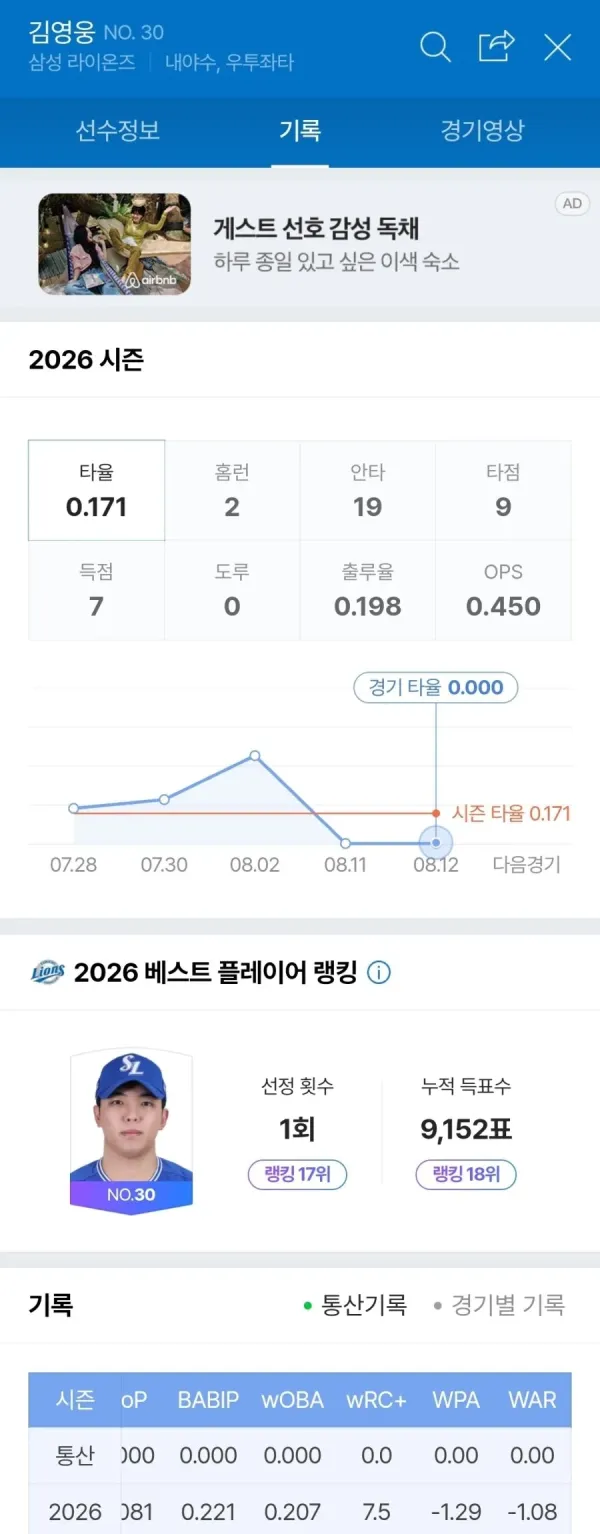Select the 기록 tab
Viewport: 600px width, 1534px height.
pos(300,131)
